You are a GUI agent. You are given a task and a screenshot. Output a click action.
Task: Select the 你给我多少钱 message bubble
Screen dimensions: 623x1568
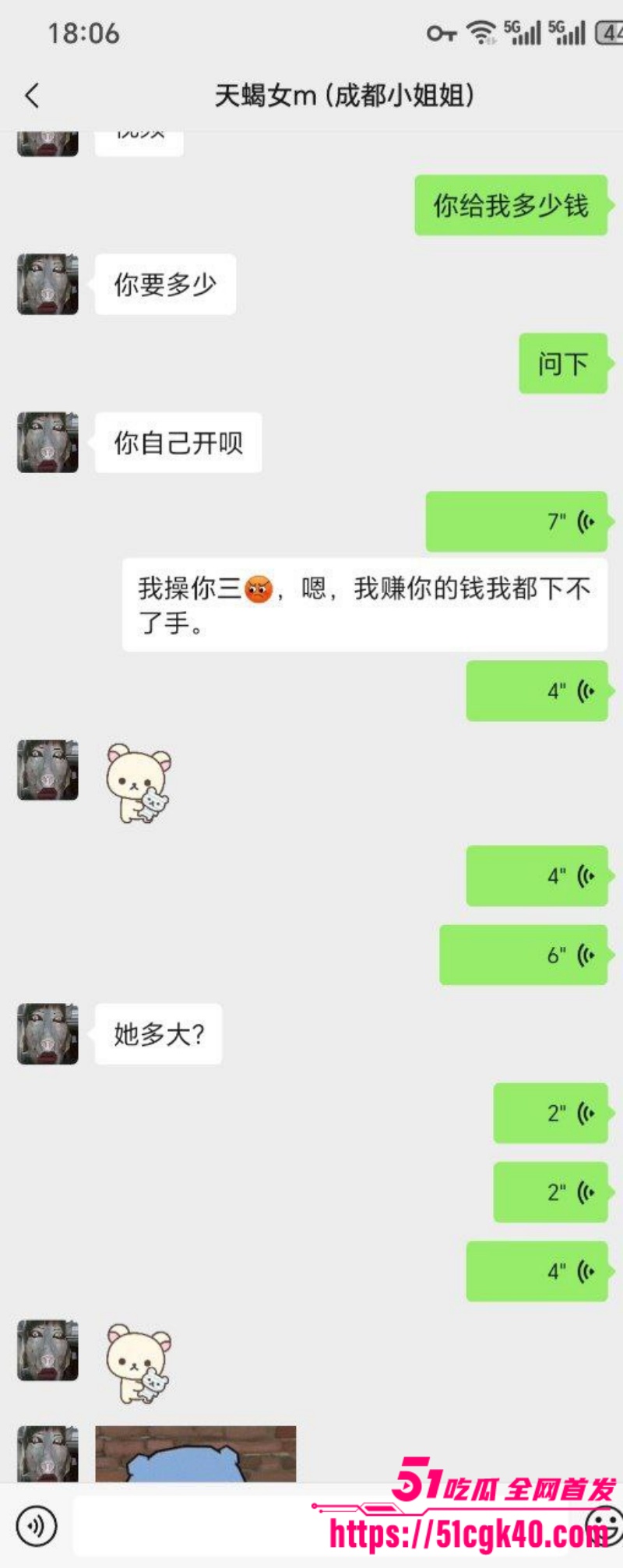pos(510,205)
